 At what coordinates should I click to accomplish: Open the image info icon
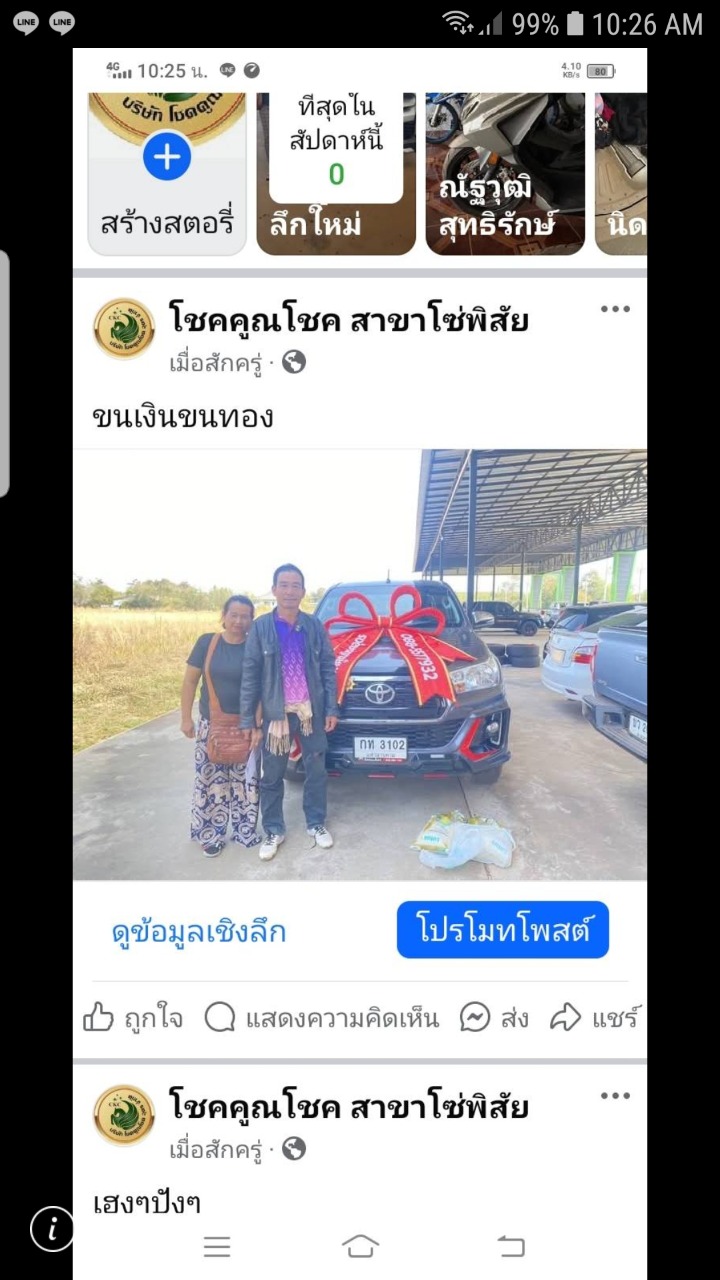[52, 1229]
